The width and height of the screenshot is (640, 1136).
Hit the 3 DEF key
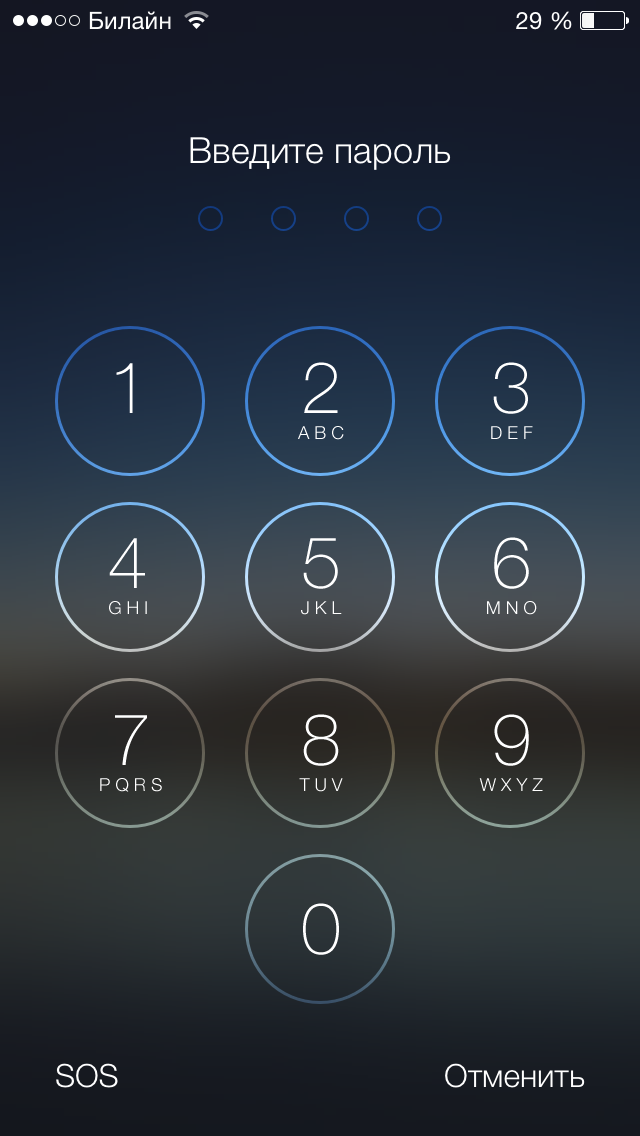[510, 401]
